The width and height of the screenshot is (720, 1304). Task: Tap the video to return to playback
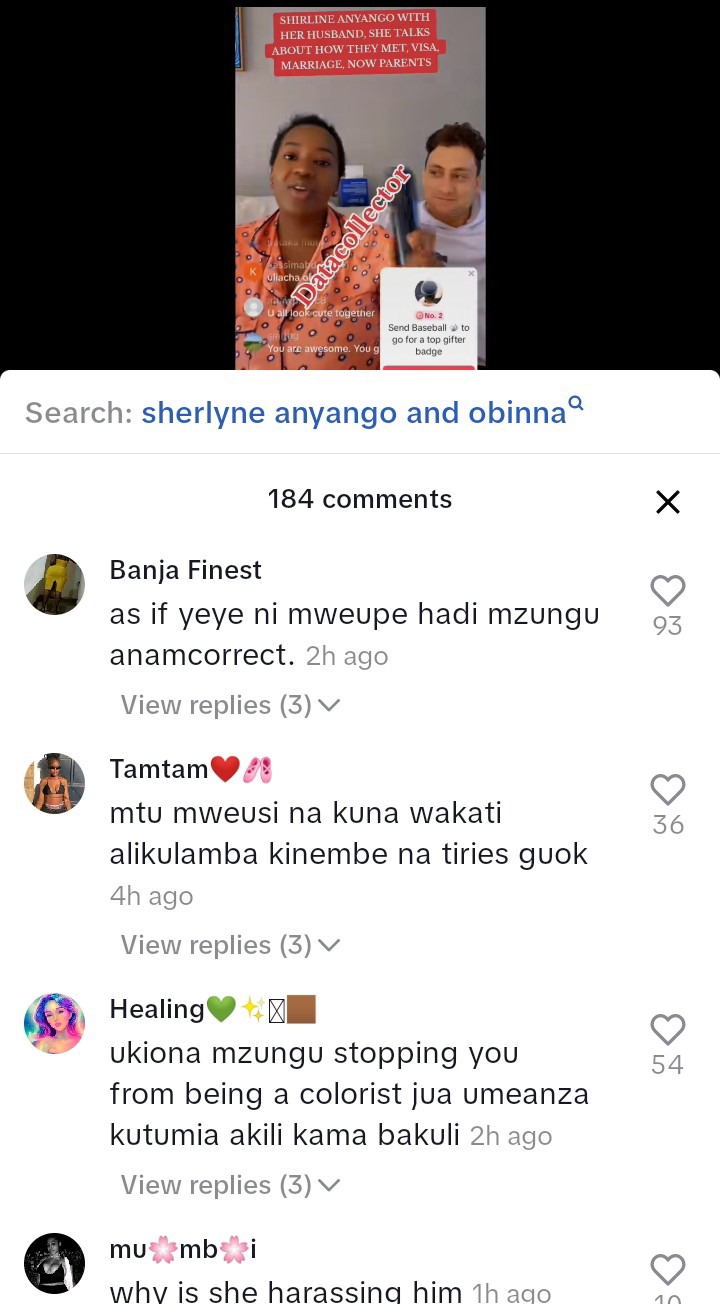(360, 188)
